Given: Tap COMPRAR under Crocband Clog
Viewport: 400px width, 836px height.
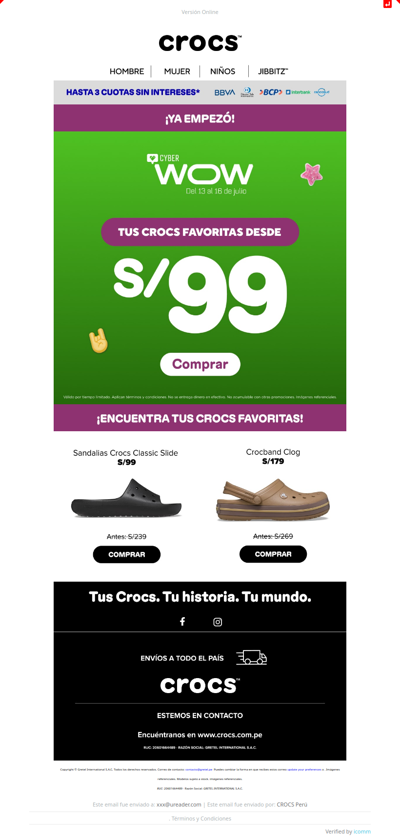Looking at the screenshot, I should pos(273,554).
